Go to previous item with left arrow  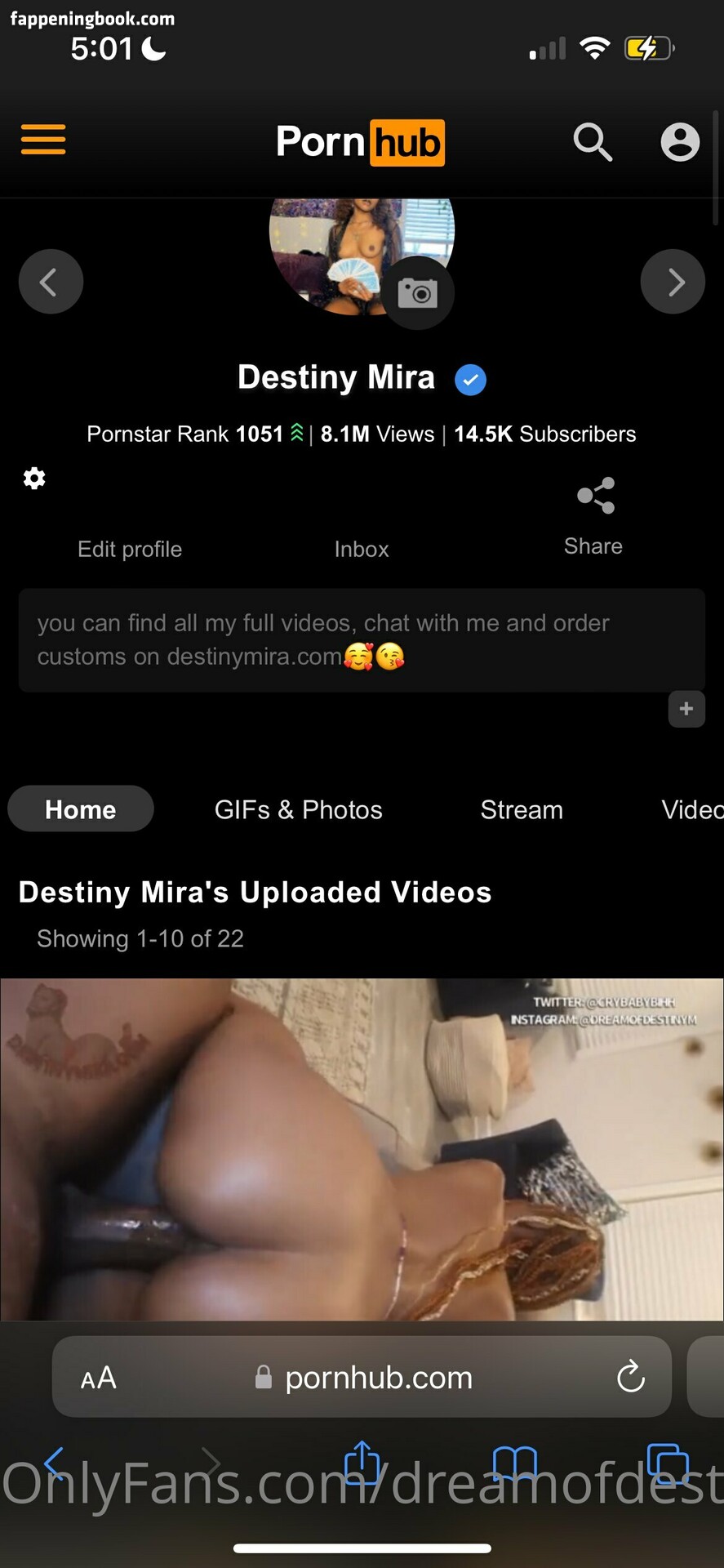pos(51,282)
